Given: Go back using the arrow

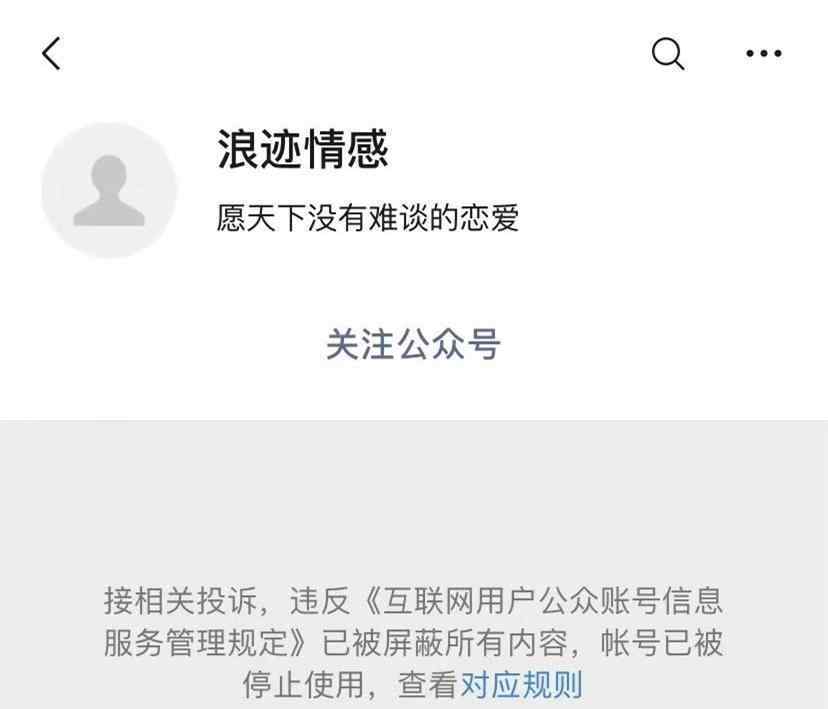Looking at the screenshot, I should click(52, 53).
